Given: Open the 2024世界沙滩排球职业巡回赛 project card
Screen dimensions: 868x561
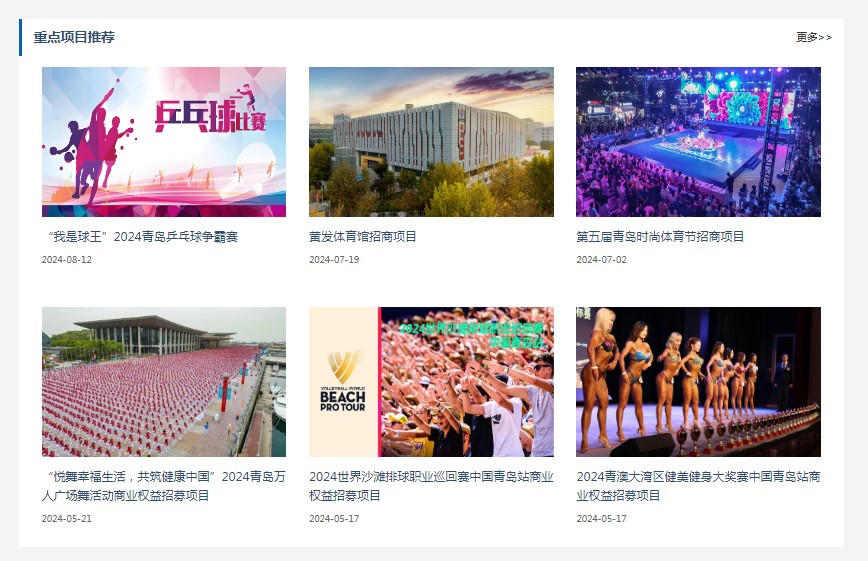Looking at the screenshot, I should click(431, 382).
